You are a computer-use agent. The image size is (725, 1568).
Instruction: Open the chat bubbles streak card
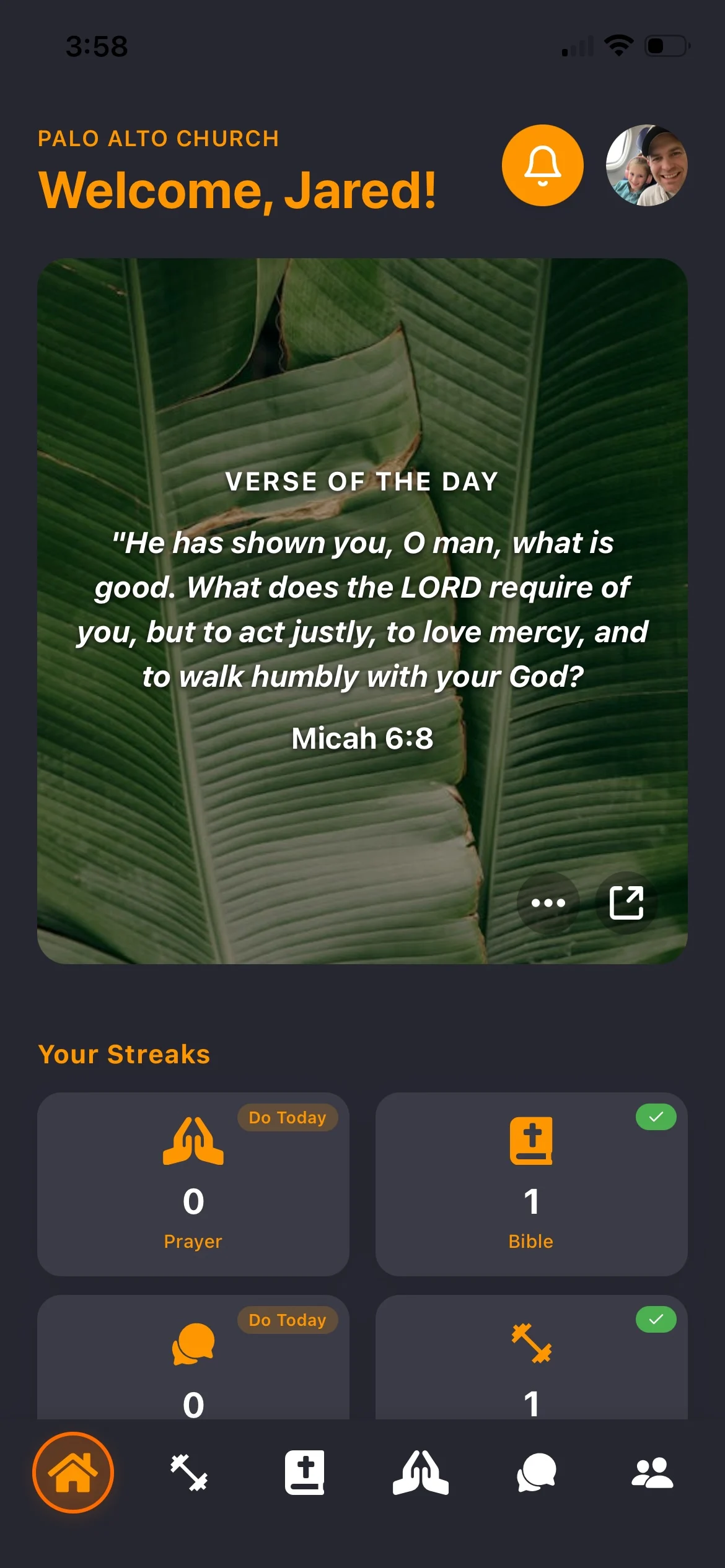(x=193, y=1362)
